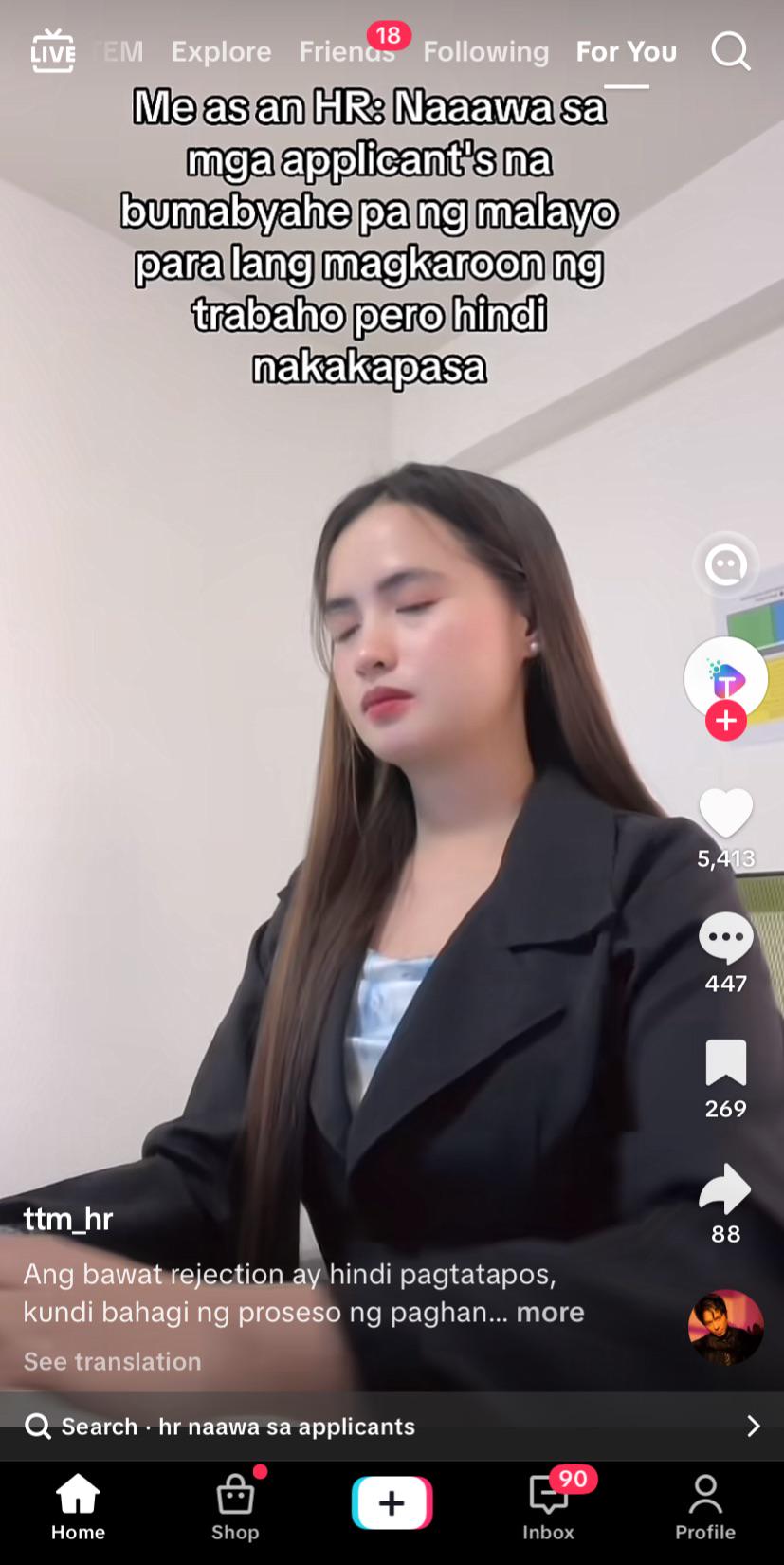Create a new post with plus
Image resolution: width=784 pixels, height=1565 pixels.
pos(392,1503)
